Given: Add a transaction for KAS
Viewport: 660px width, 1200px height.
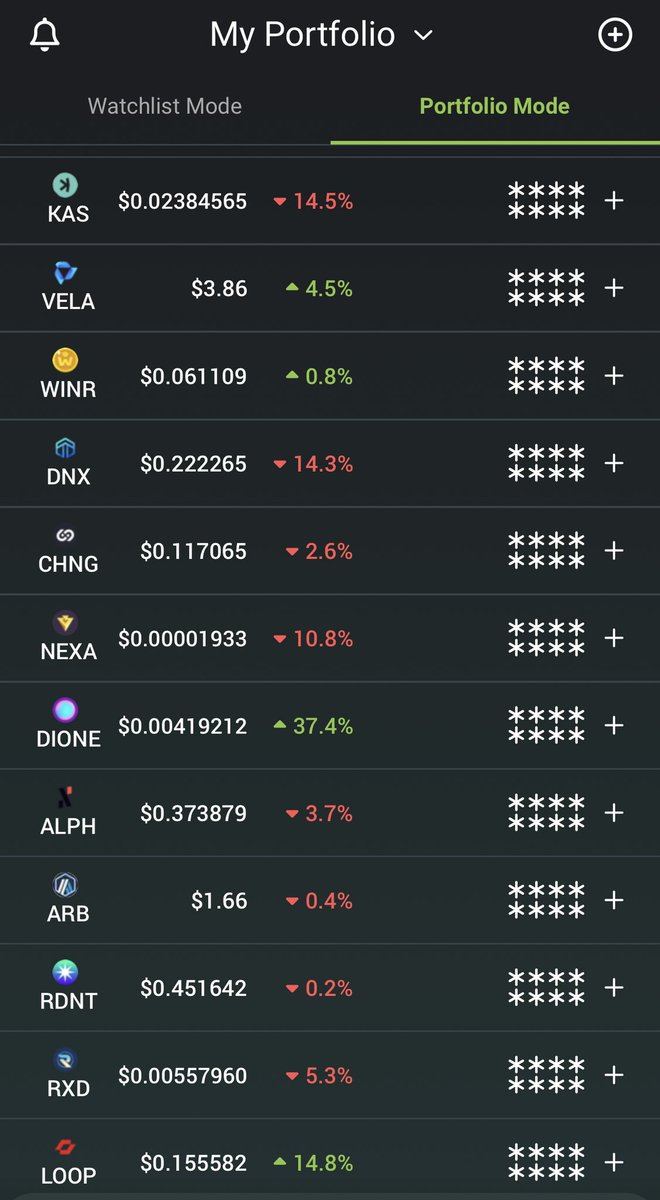Looking at the screenshot, I should 614,201.
